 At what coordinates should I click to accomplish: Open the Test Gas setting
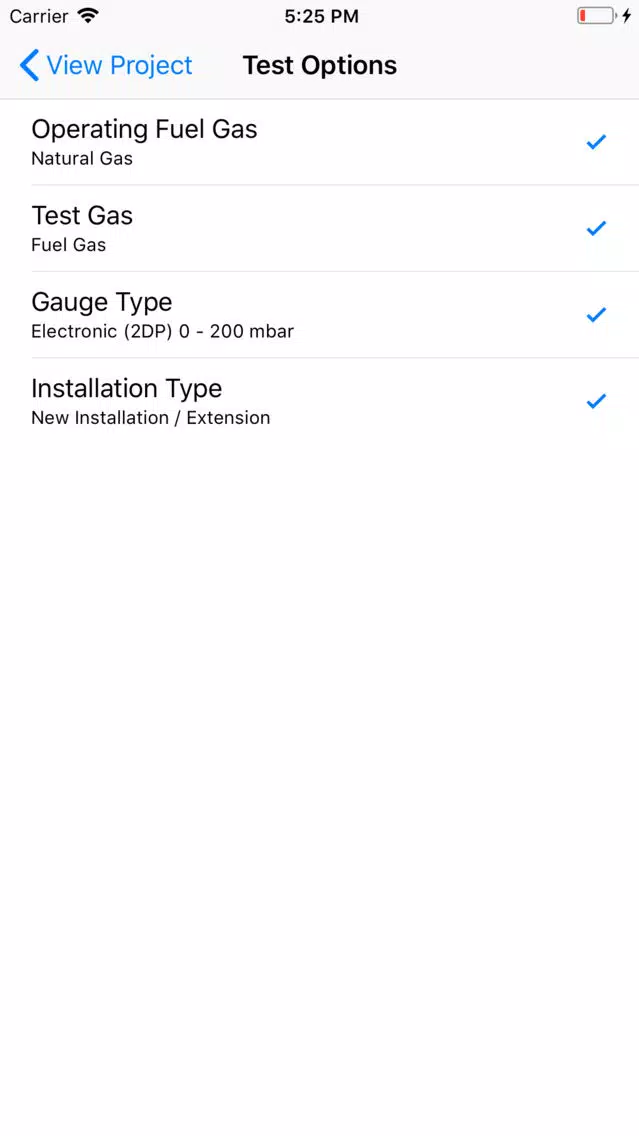coord(320,228)
